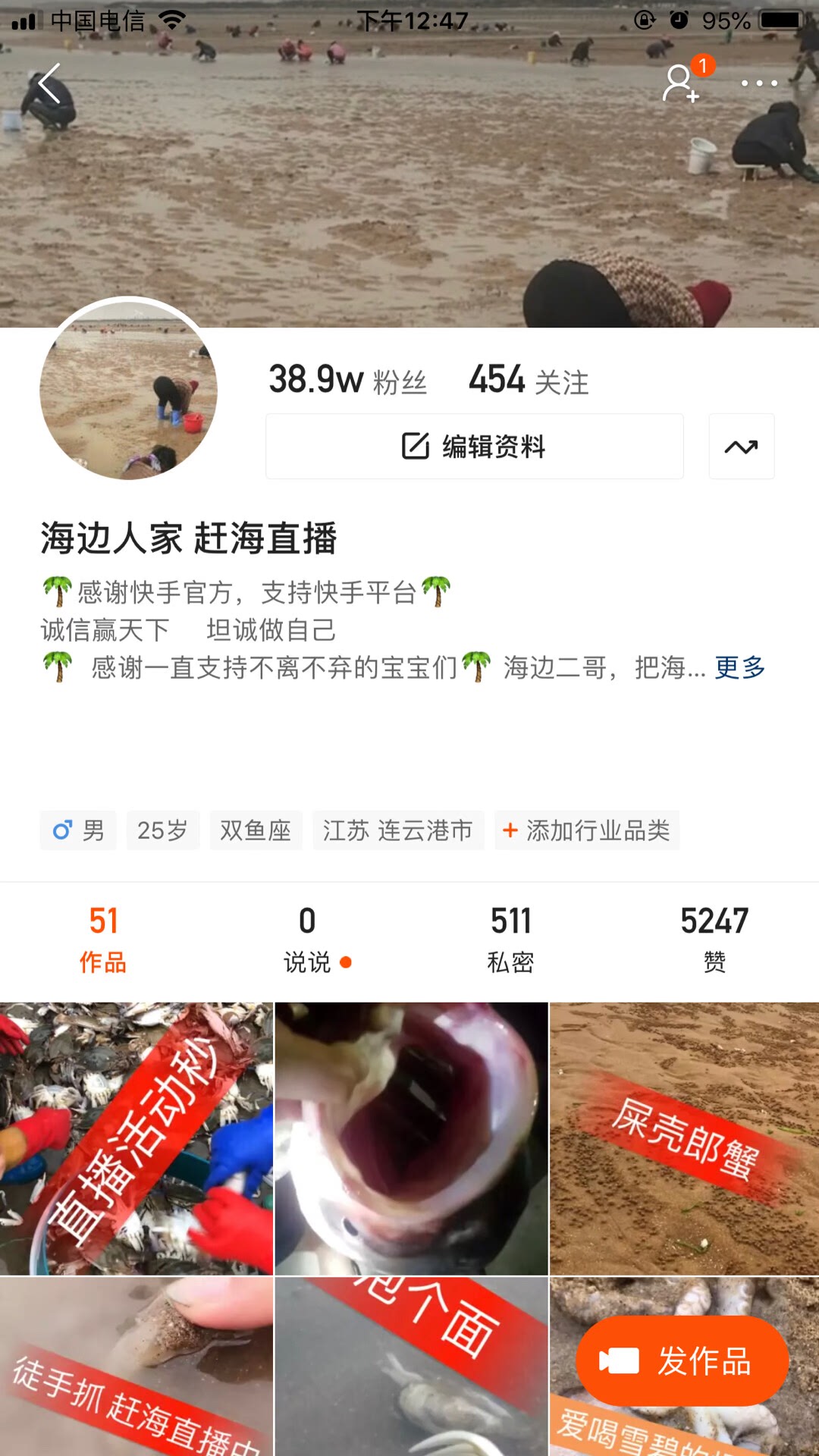Tap 发作品 to post a video
The width and height of the screenshot is (819, 1456).
tap(682, 1361)
